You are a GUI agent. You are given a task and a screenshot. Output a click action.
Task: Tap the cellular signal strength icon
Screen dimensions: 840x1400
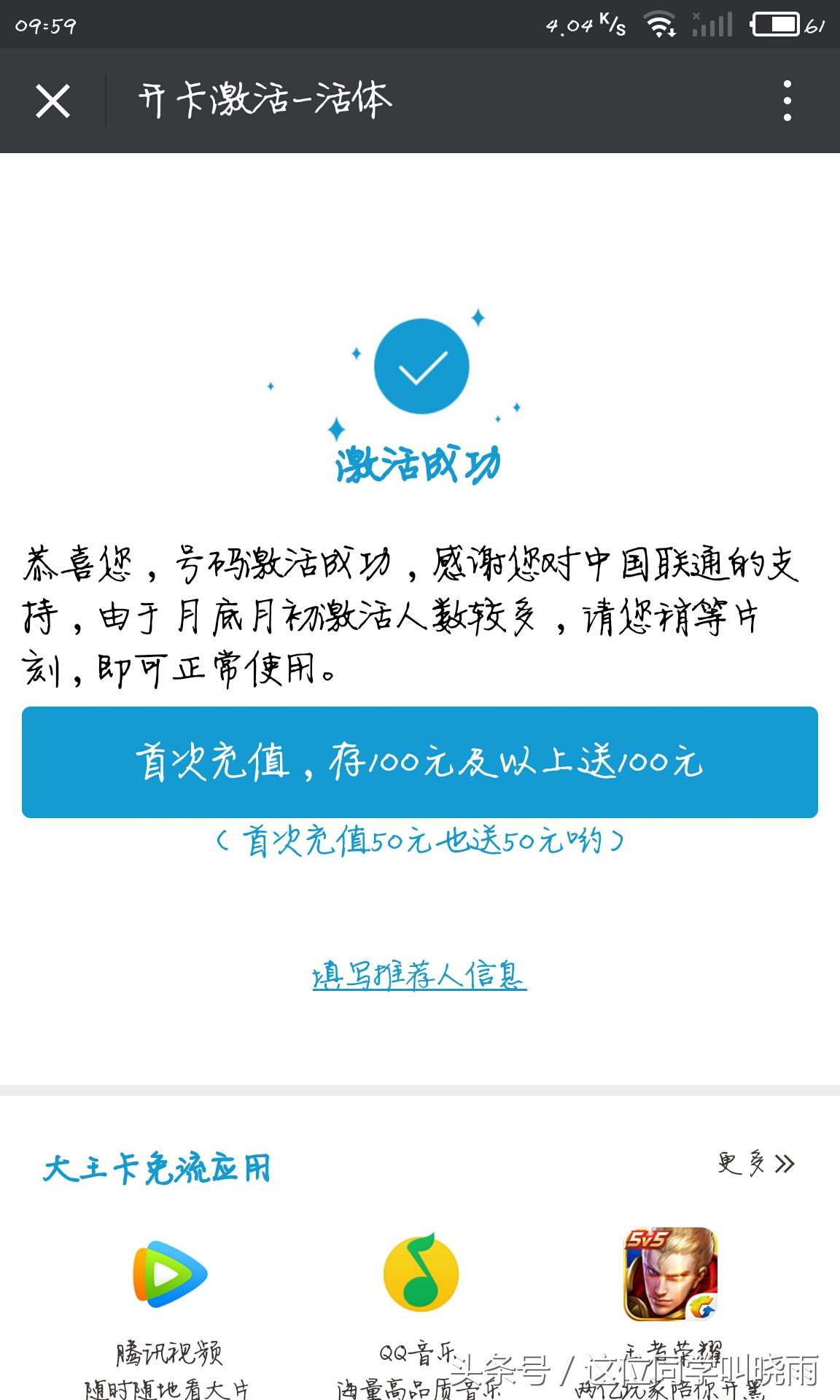711,24
